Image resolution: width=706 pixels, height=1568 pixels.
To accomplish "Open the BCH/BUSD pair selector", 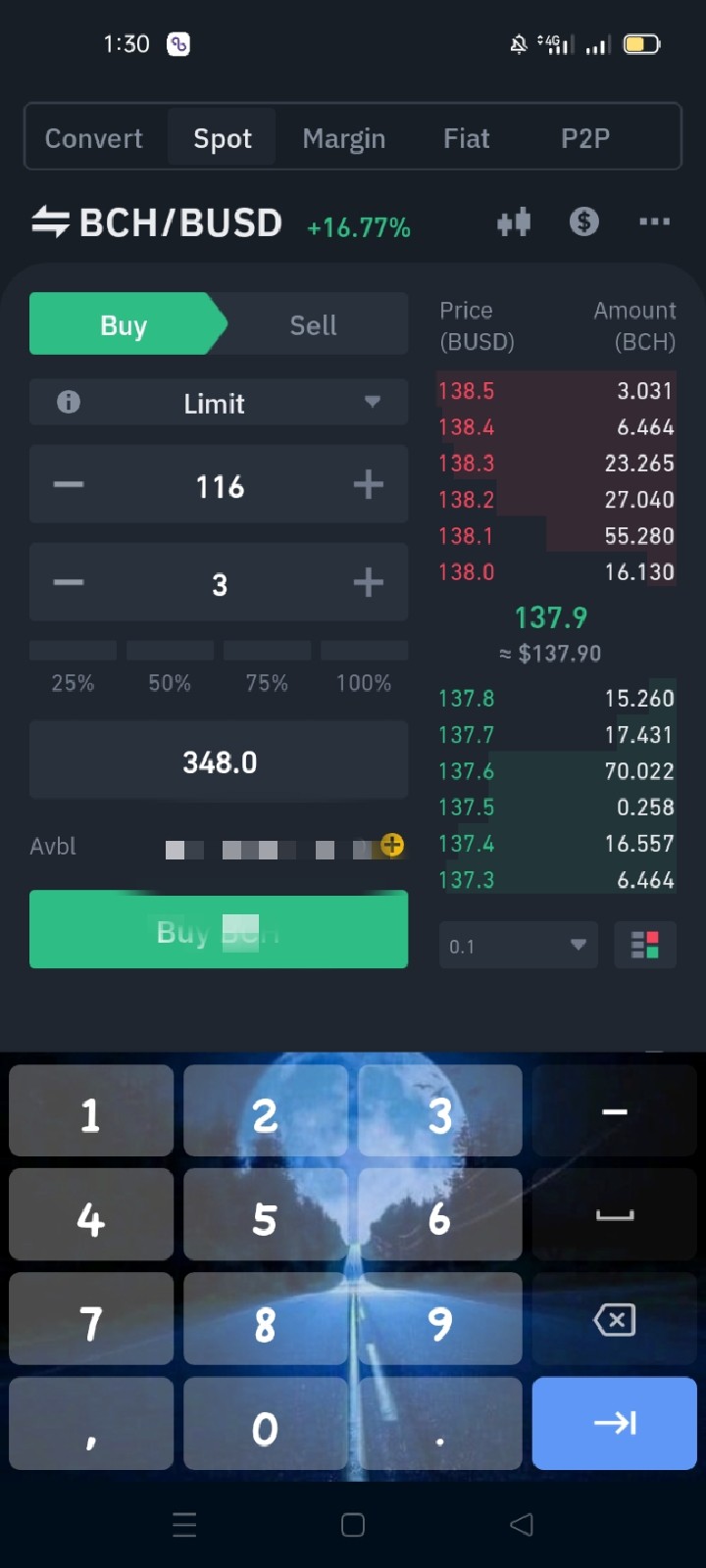I will tap(157, 222).
